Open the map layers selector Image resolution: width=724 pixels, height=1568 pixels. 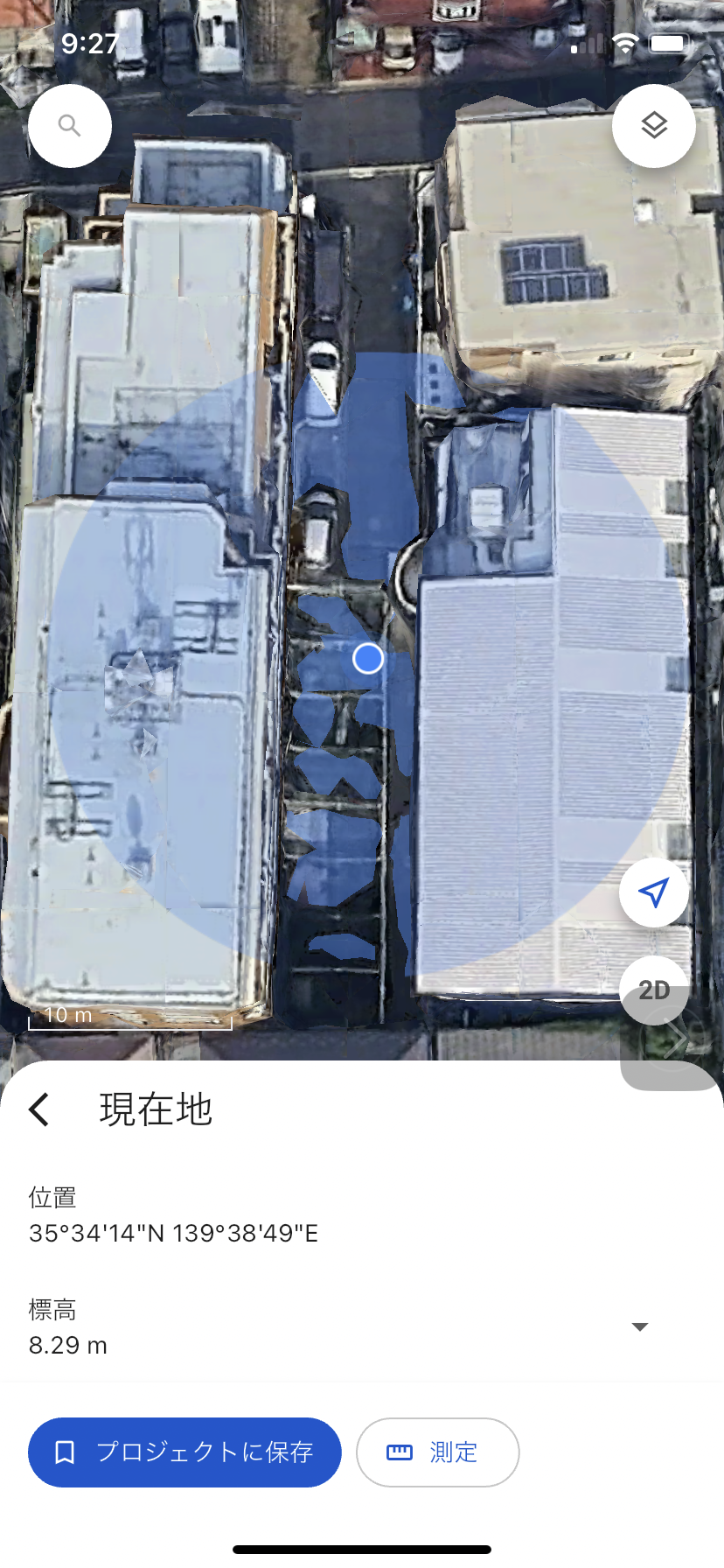pyautogui.click(x=654, y=126)
